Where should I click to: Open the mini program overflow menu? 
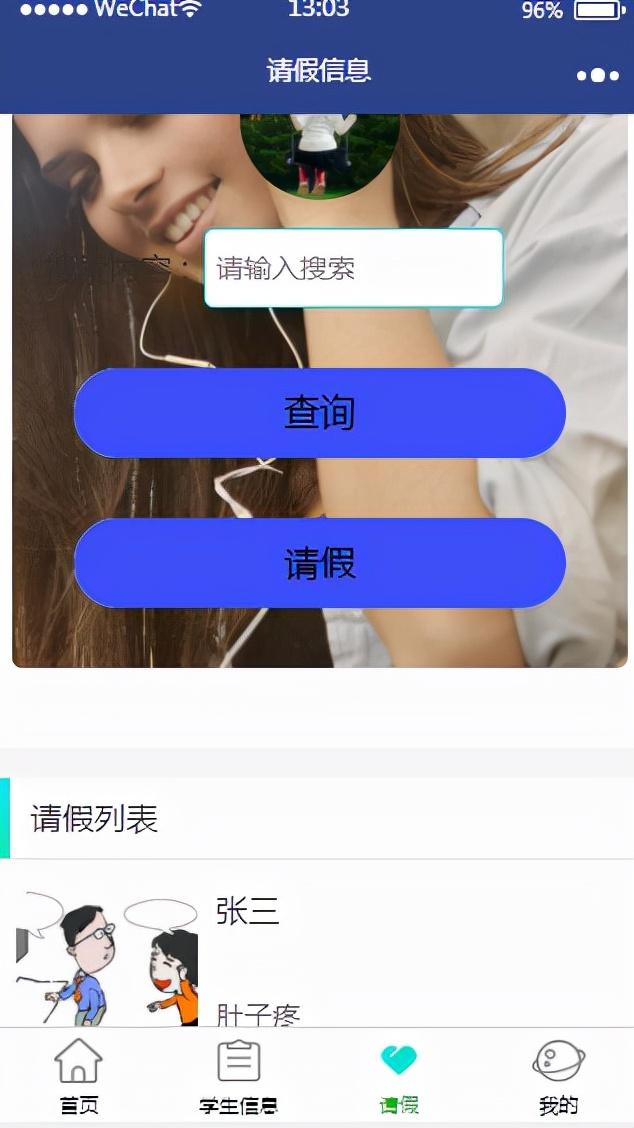click(x=597, y=75)
